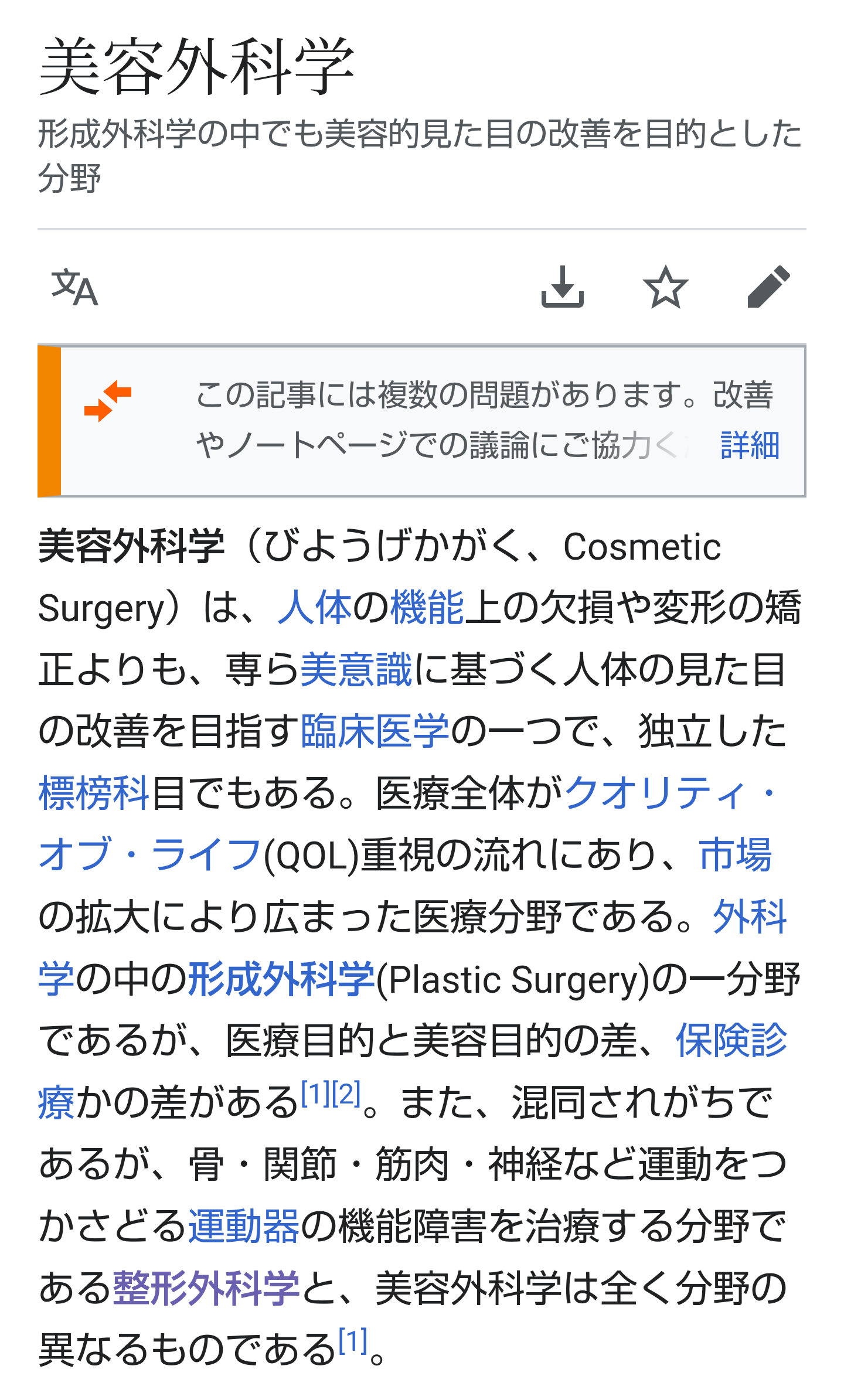The image size is (844, 1400).
Task: Open the 整形外科学 link
Action: click(206, 1287)
